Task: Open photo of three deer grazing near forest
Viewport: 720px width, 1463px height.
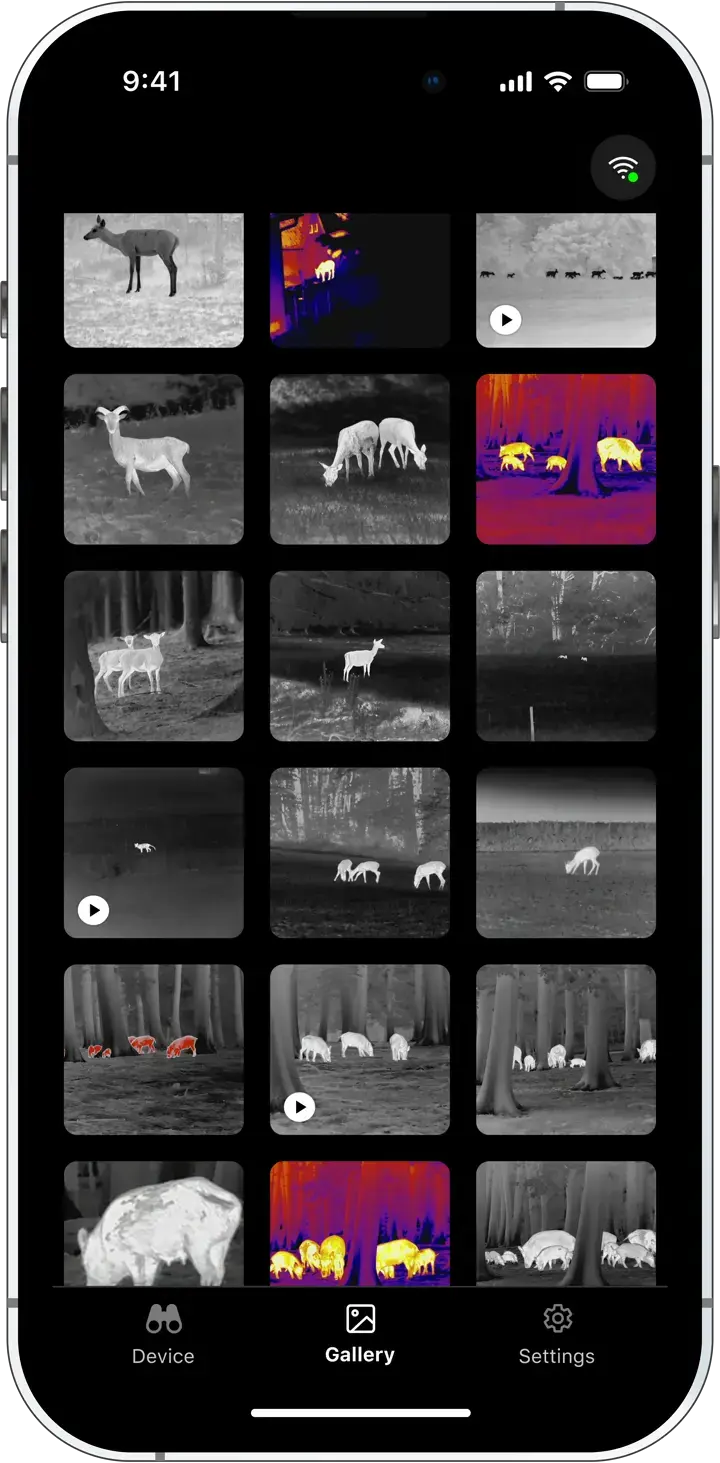Action: point(360,852)
